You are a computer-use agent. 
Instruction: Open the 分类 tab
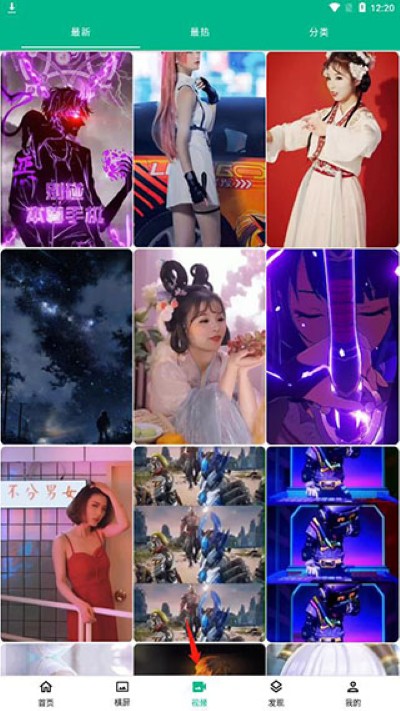(318, 32)
